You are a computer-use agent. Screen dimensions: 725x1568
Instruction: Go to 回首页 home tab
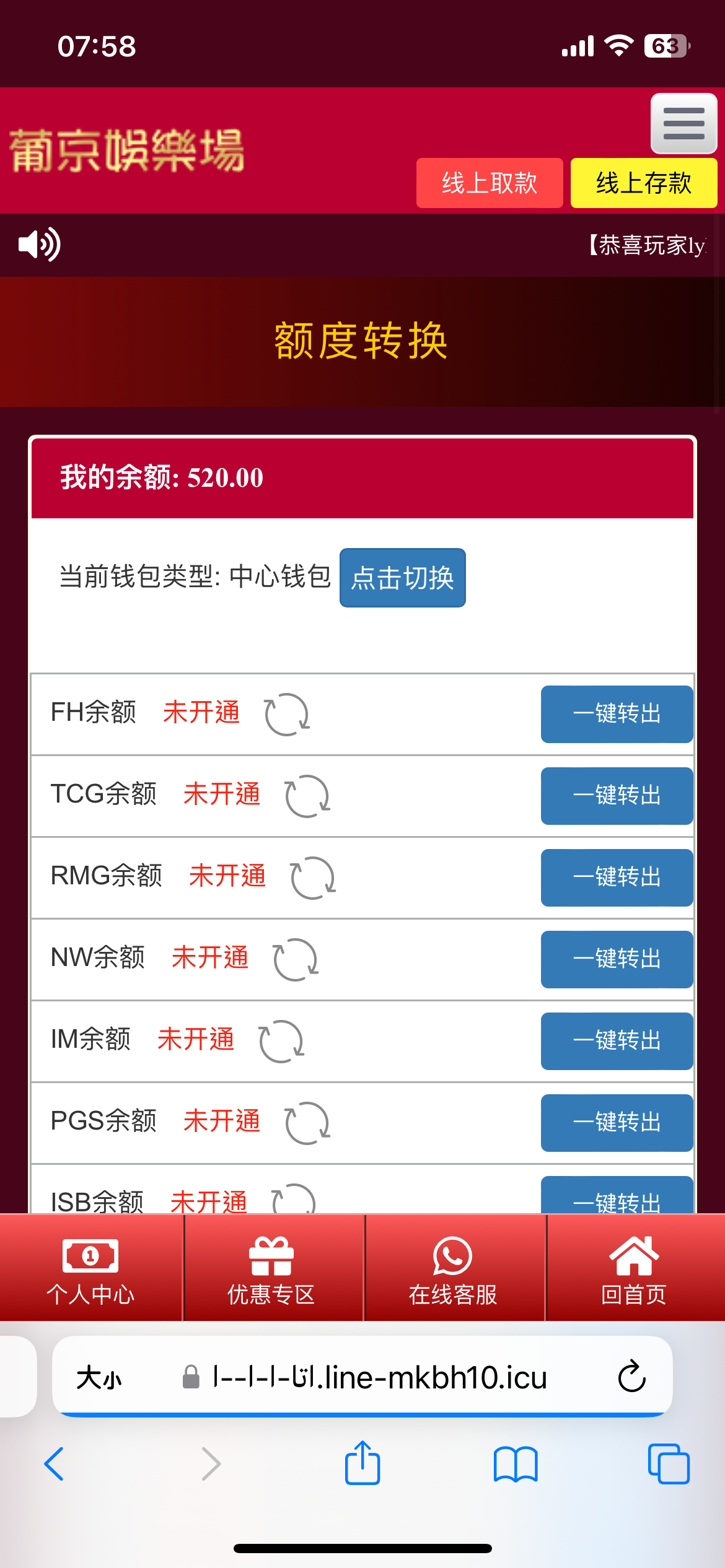coord(635,1268)
